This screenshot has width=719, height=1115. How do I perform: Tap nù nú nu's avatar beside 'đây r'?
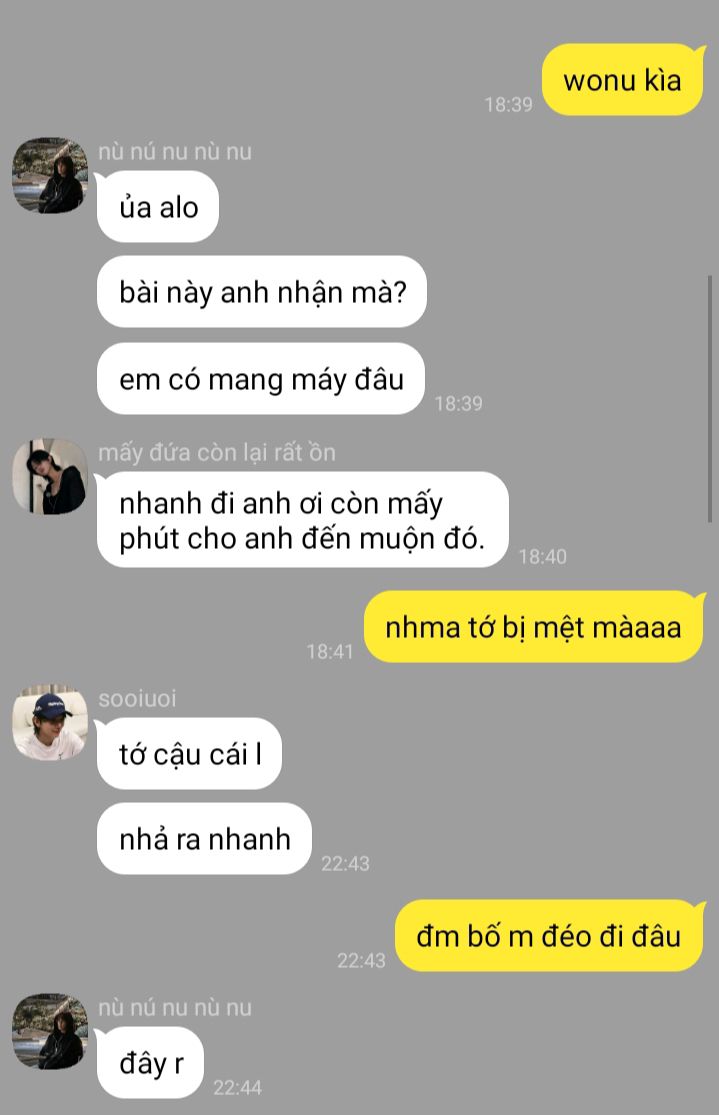49,1031
